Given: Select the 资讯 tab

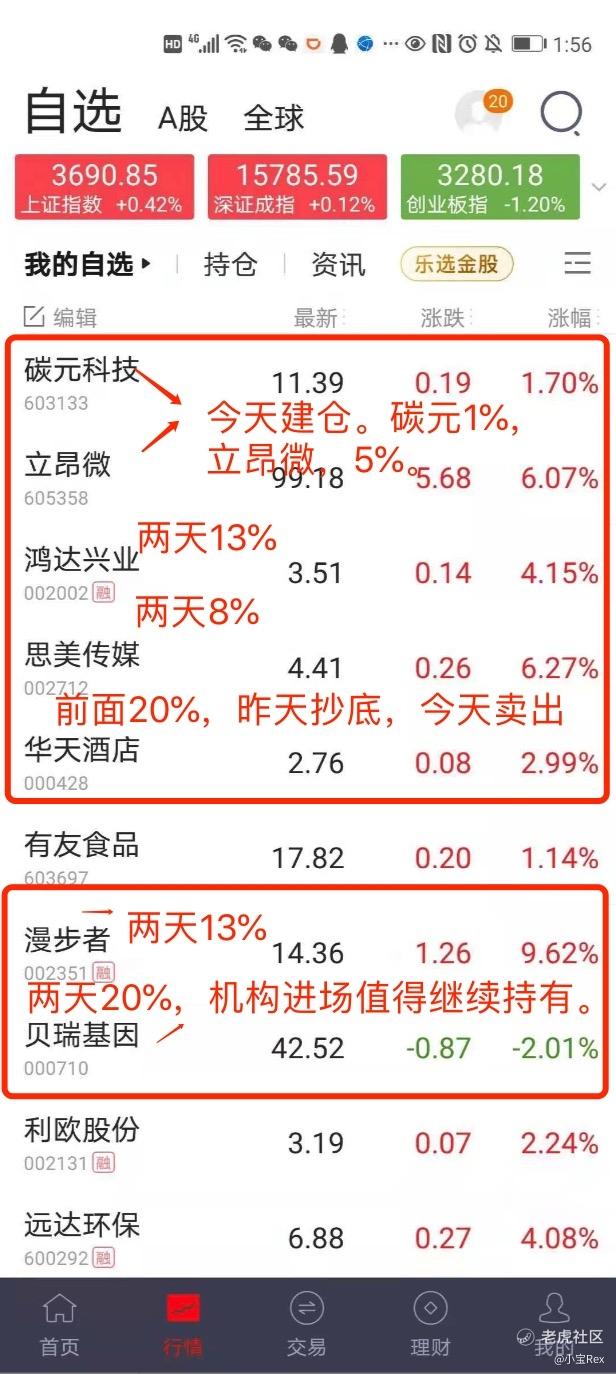Looking at the screenshot, I should pos(338,264).
